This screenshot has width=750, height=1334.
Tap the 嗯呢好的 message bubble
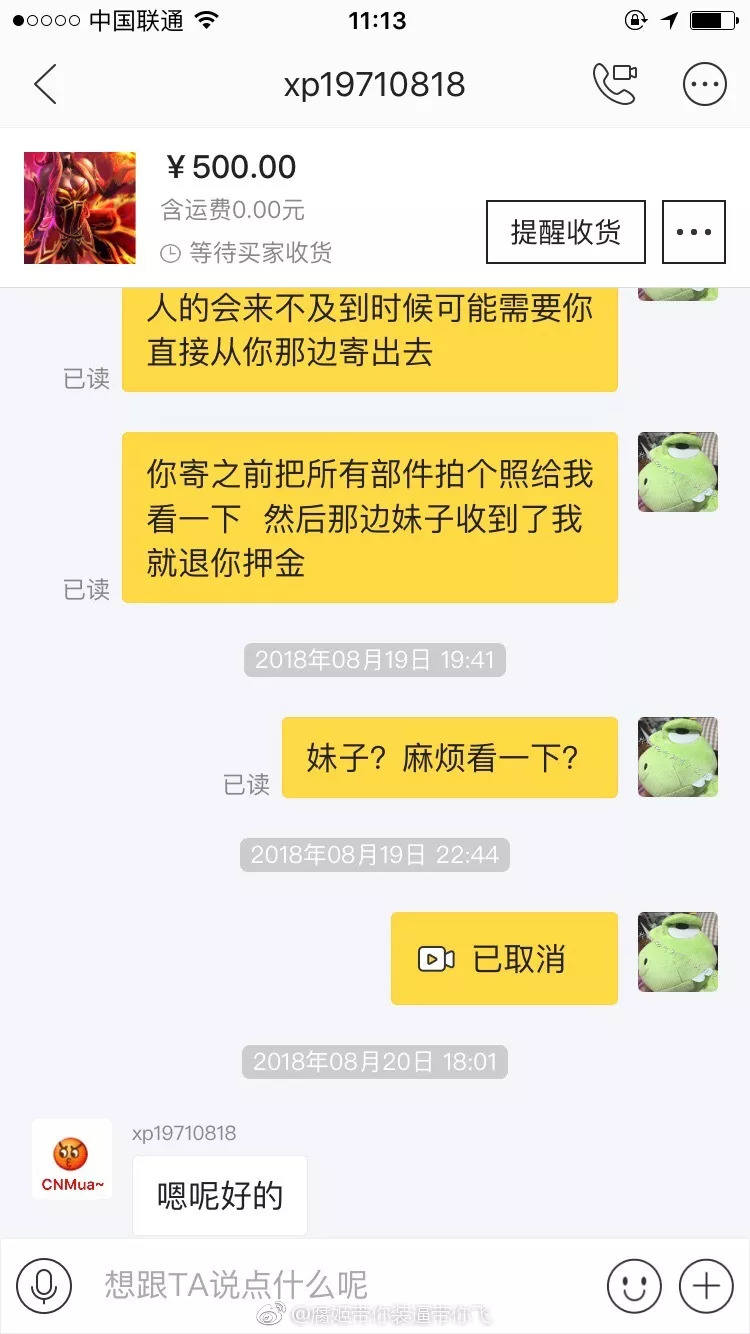[x=219, y=1195]
